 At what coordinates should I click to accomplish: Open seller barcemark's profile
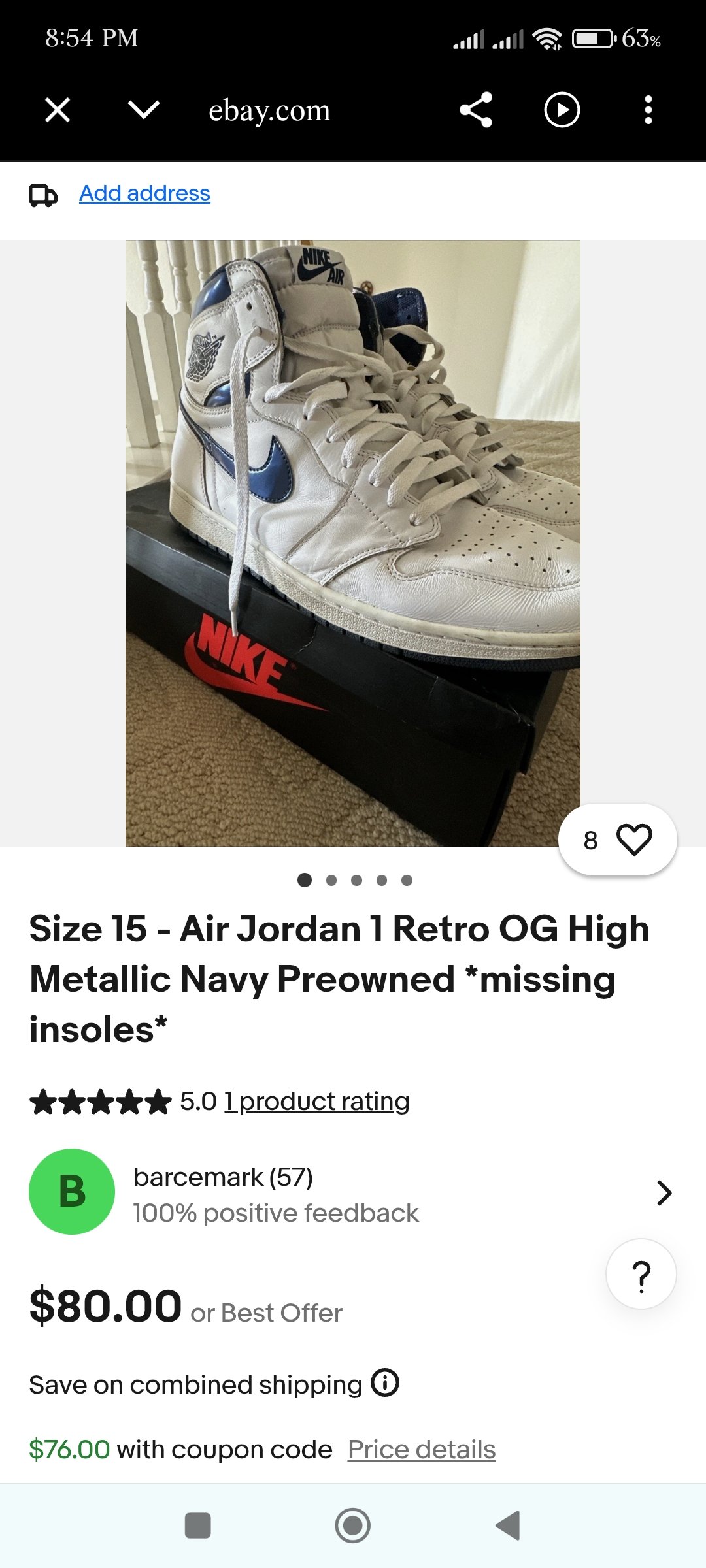tap(353, 1192)
